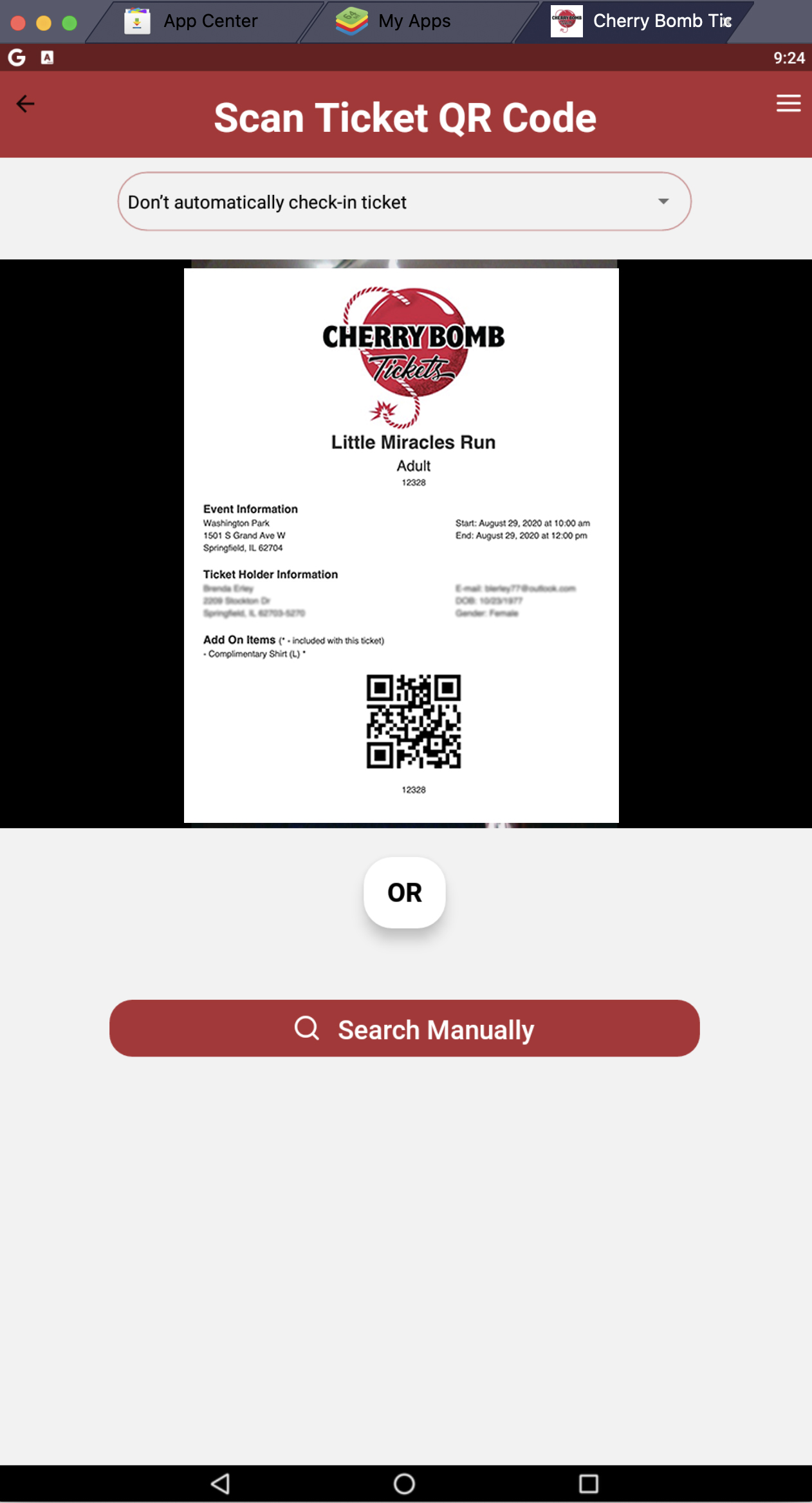Expand the automatic check-in ticket dropdown
The image size is (812, 1503).
point(404,202)
